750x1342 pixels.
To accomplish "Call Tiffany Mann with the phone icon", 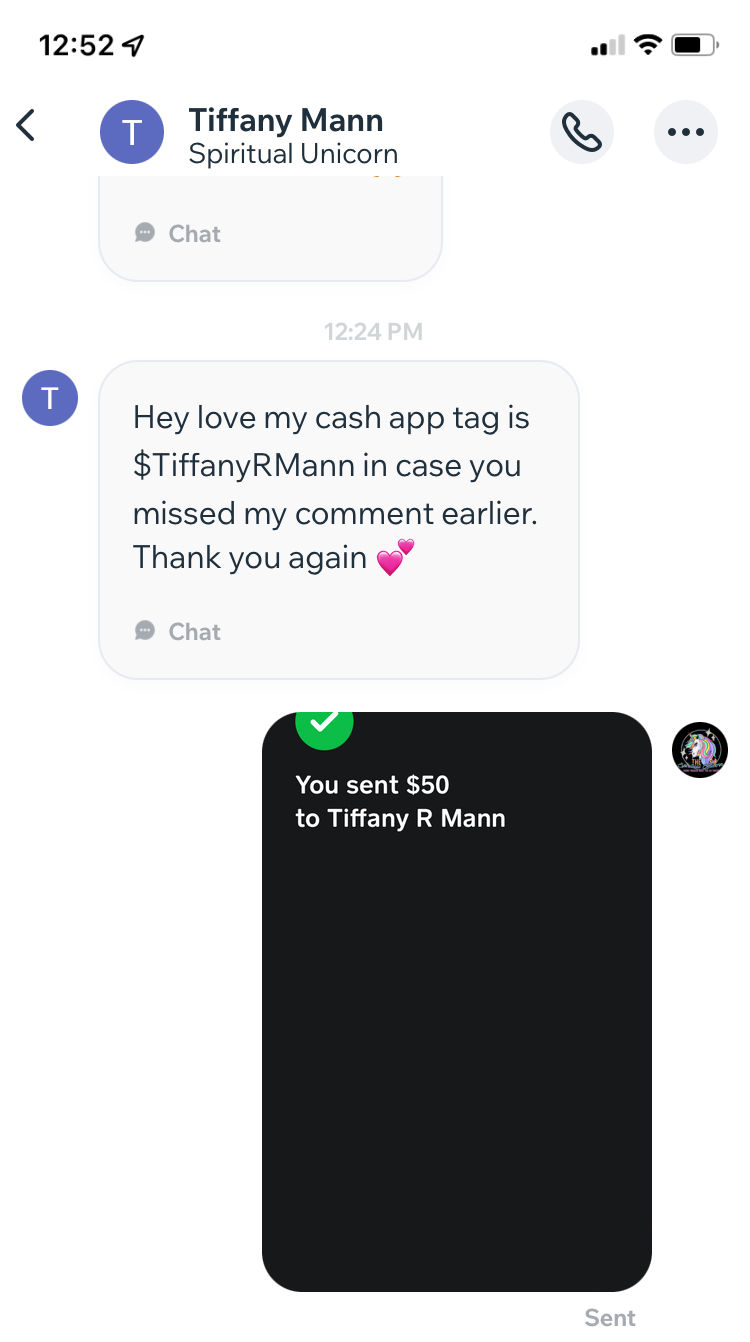I will point(581,131).
